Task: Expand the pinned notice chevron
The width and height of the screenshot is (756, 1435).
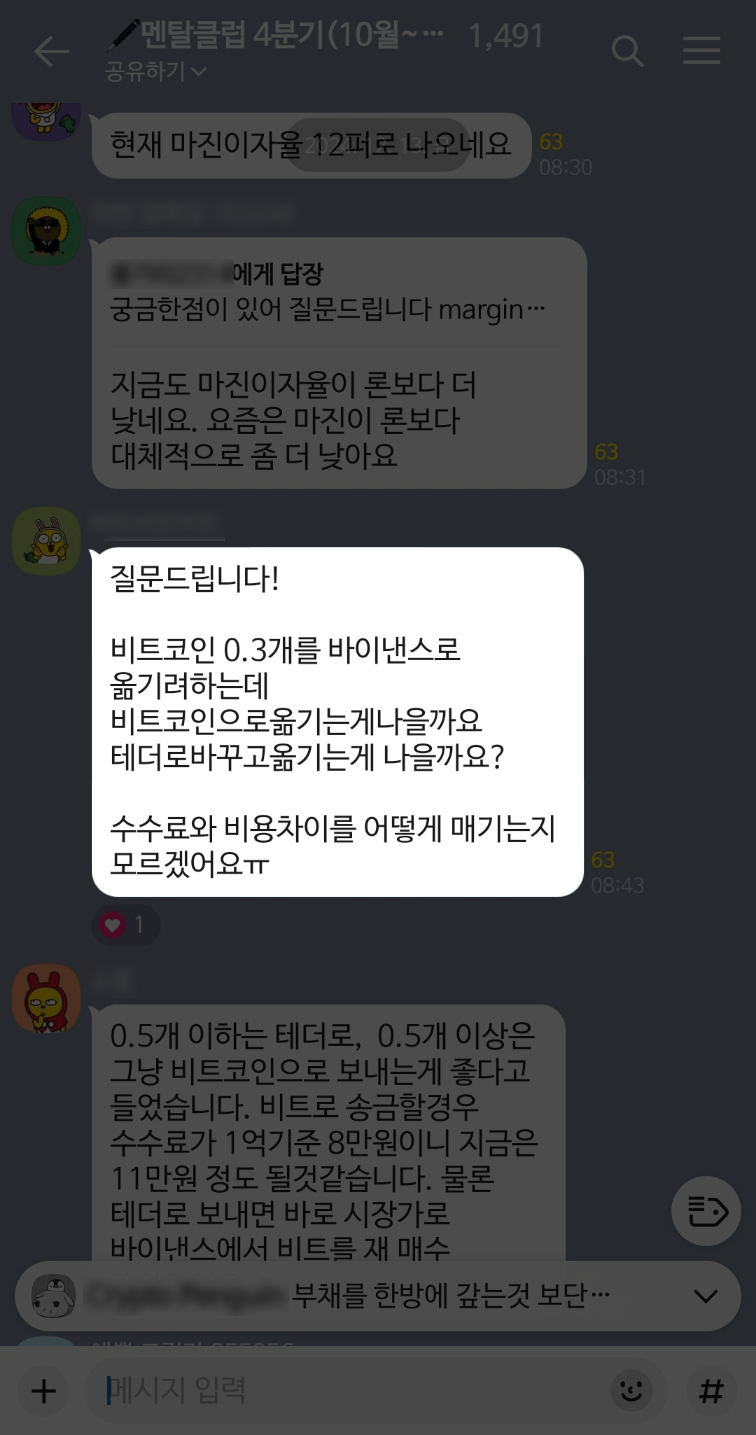Action: pos(705,1296)
